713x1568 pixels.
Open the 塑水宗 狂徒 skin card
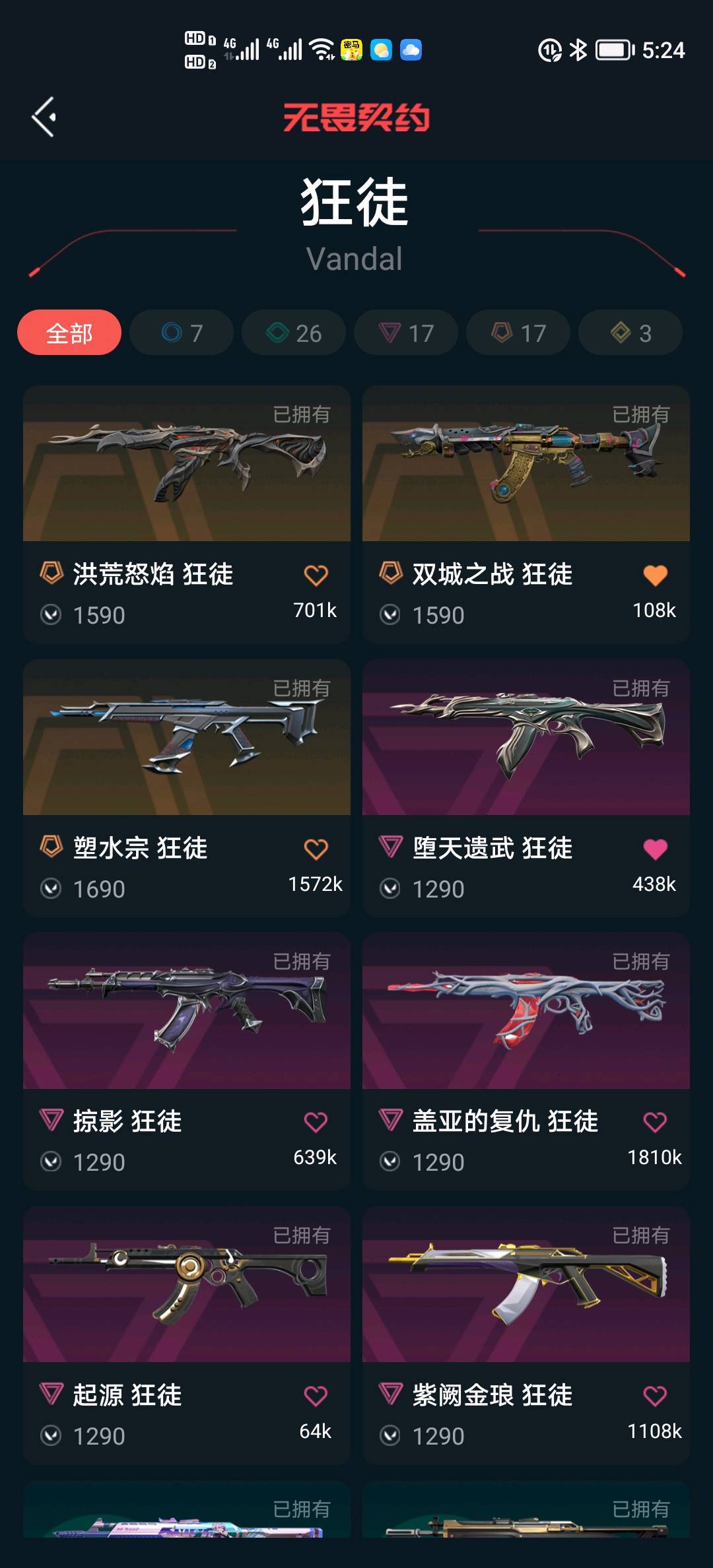coord(187,788)
